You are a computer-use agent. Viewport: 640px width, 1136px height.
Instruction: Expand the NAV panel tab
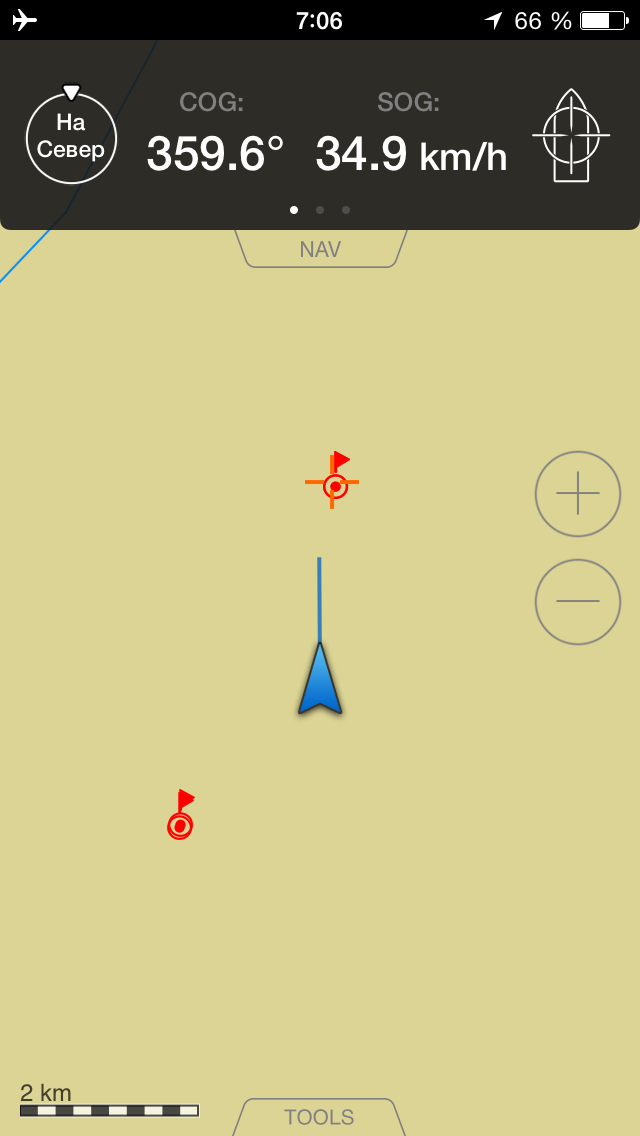point(320,249)
